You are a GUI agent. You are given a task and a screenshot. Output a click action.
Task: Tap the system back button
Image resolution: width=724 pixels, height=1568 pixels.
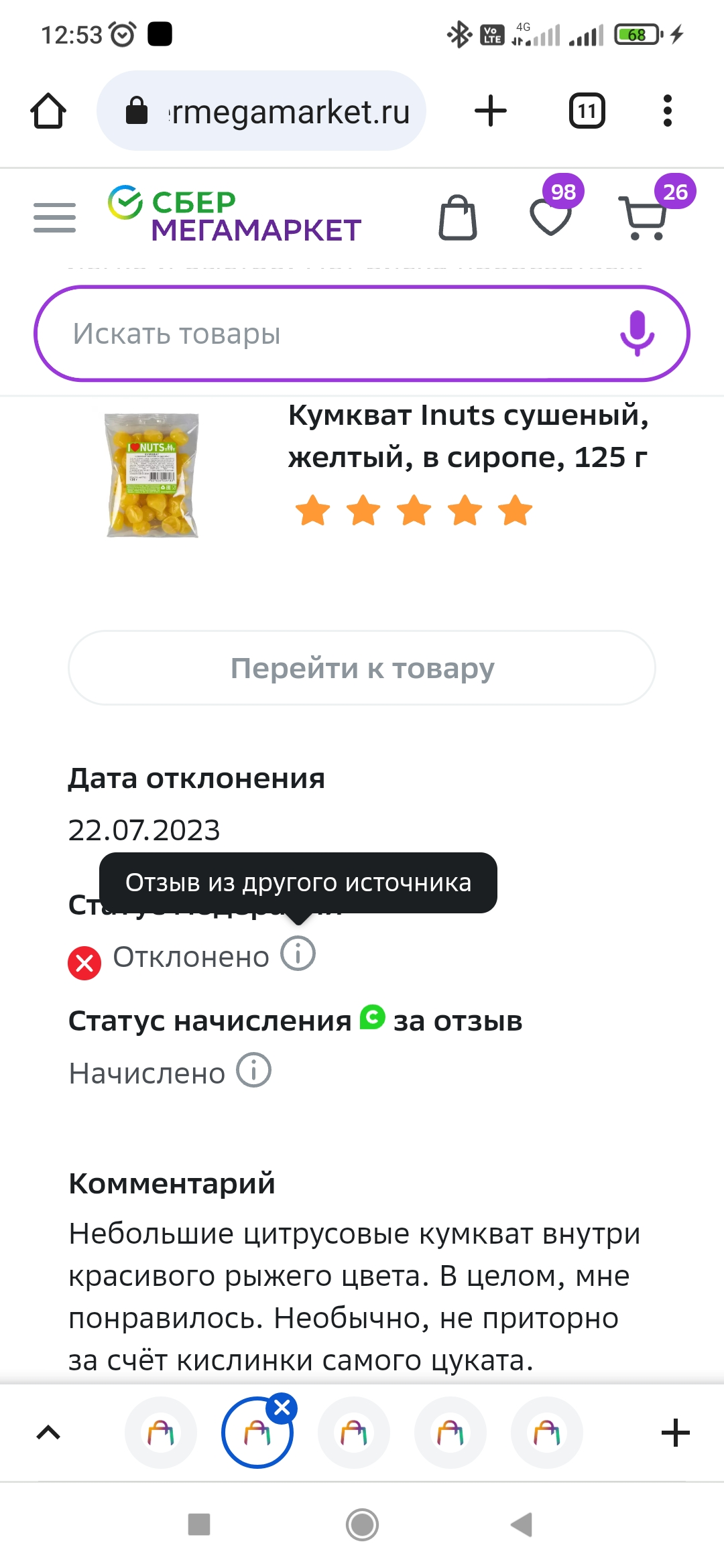522,1524
